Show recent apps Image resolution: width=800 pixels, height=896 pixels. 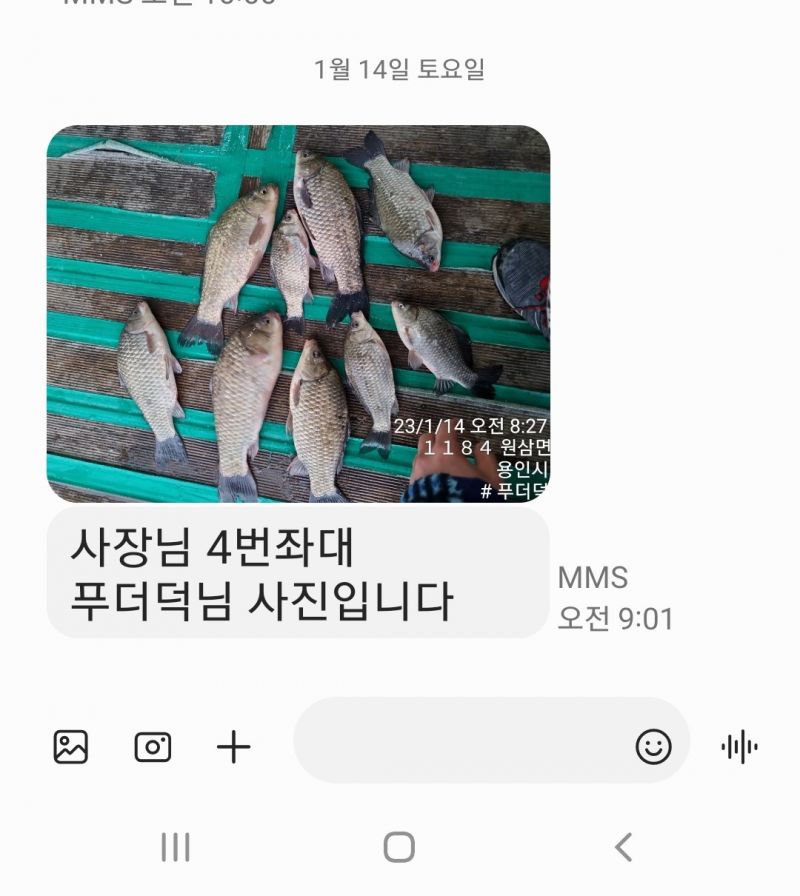(x=176, y=848)
